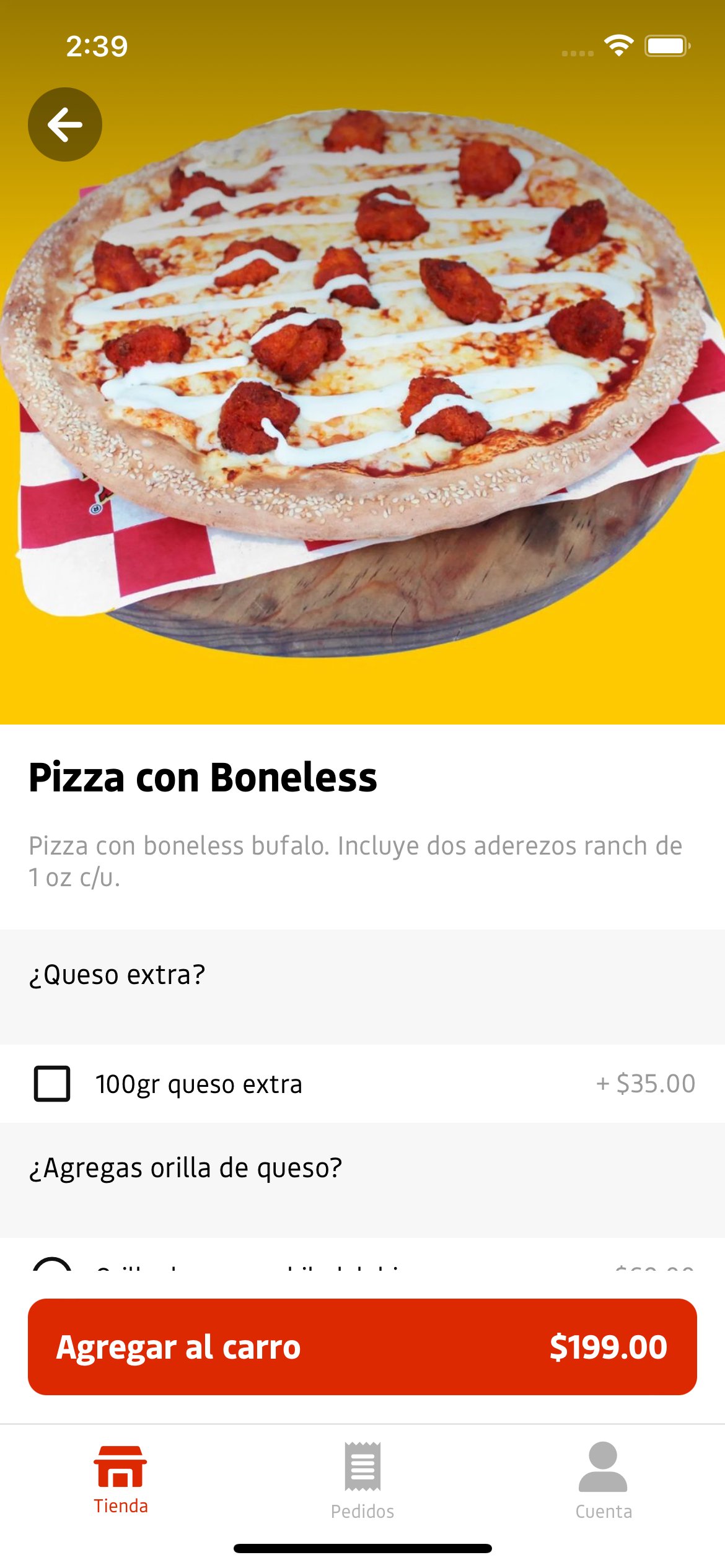Check the 100gr queso extra option
This screenshot has height=1568, width=725.
(x=52, y=1084)
